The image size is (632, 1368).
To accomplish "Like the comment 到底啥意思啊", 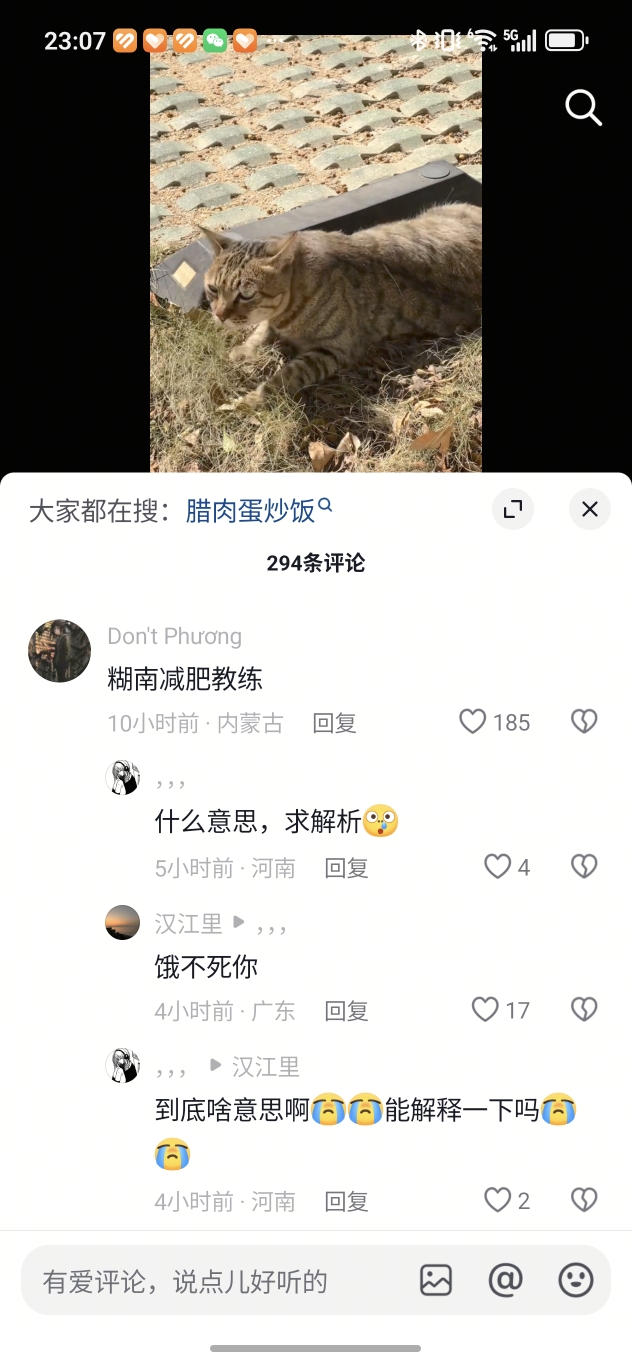I will pos(498,1200).
